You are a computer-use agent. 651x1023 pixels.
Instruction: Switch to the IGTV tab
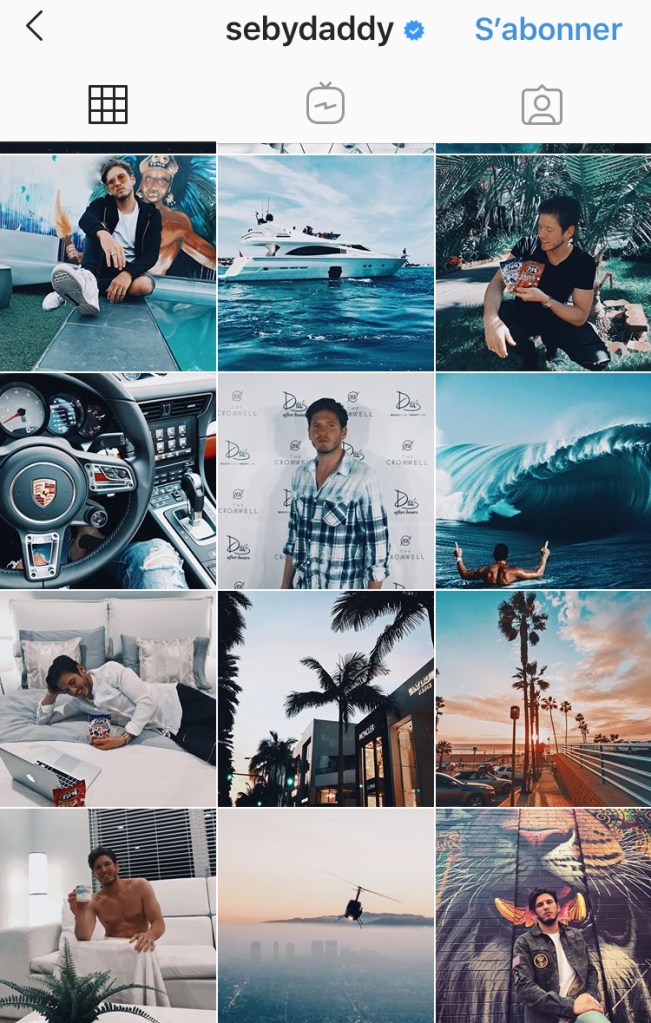pos(325,105)
